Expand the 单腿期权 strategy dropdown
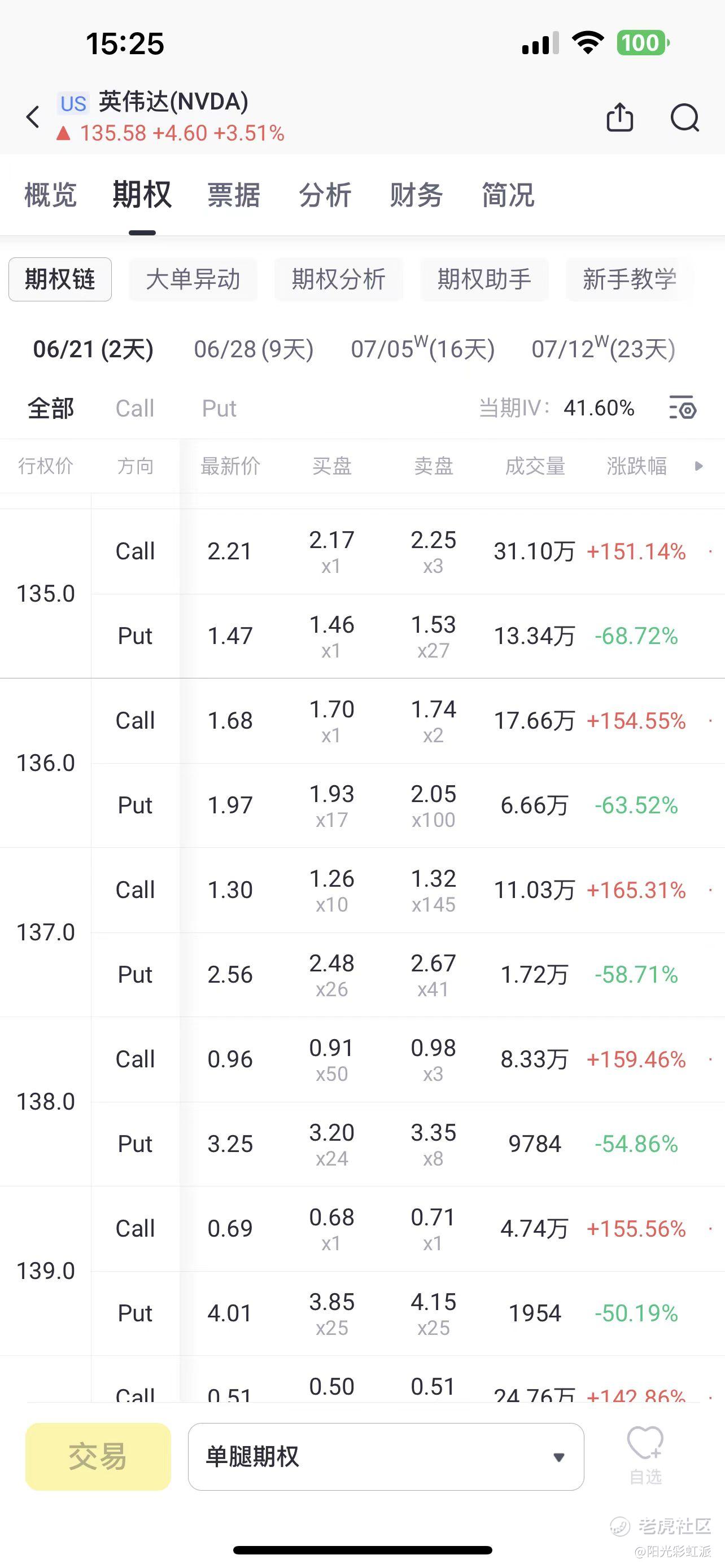The width and height of the screenshot is (725, 1568). click(386, 1457)
